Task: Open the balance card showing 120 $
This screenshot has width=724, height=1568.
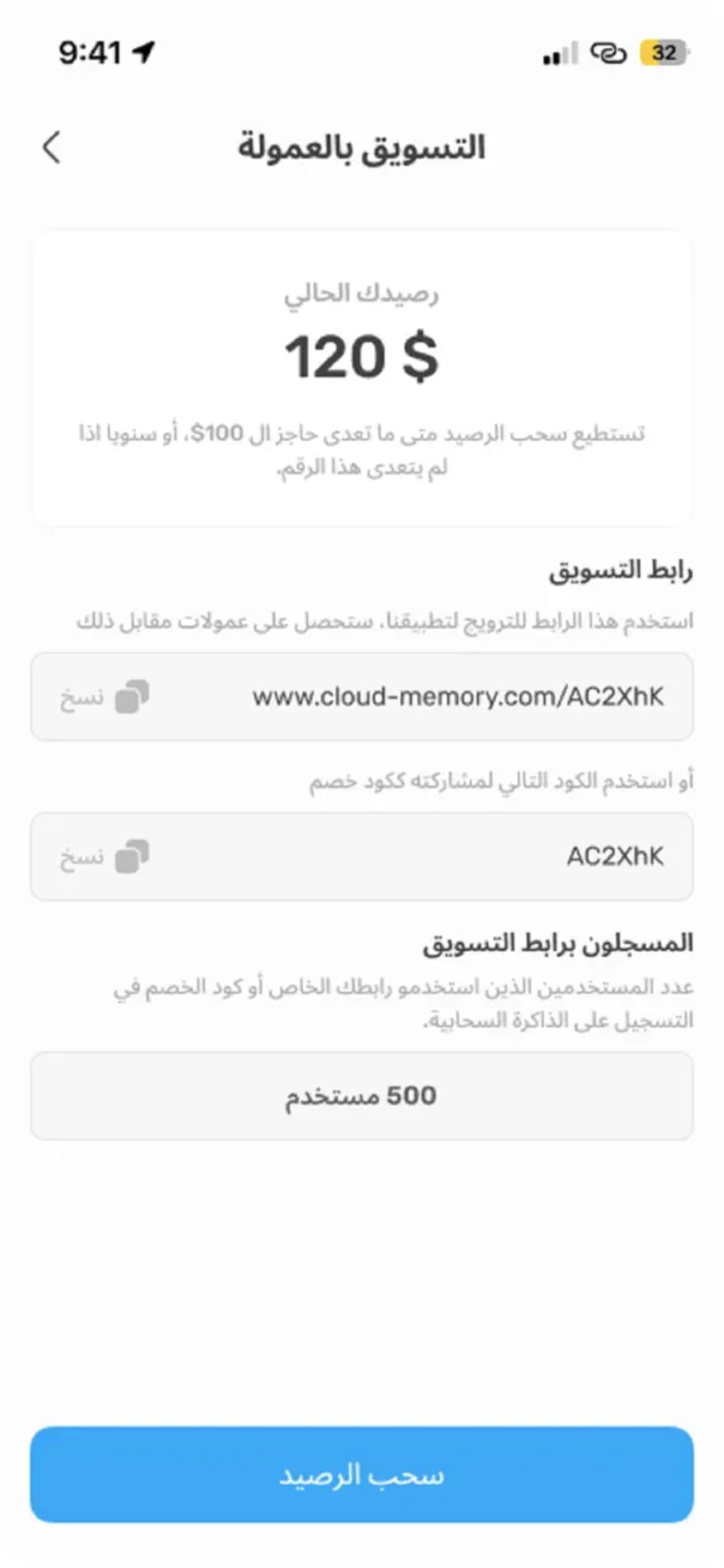Action: 362,375
